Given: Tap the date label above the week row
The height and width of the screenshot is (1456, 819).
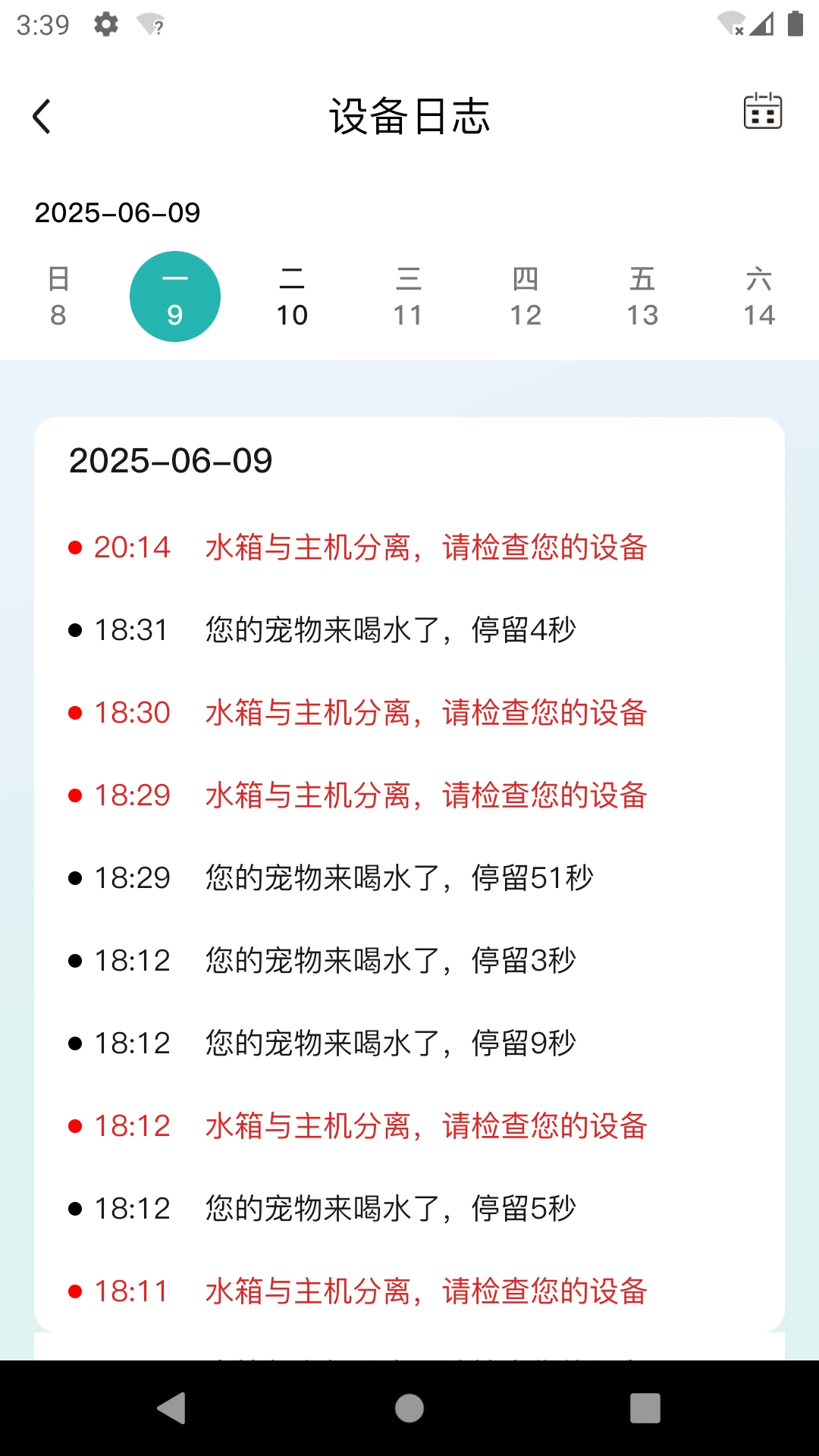Looking at the screenshot, I should (118, 213).
